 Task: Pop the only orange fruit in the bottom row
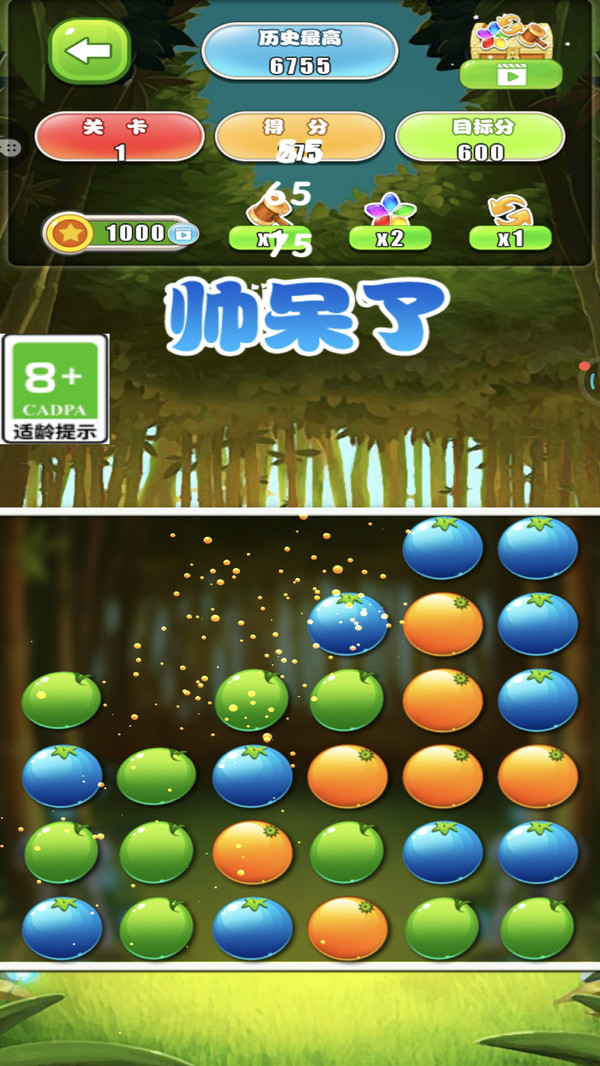(348, 927)
